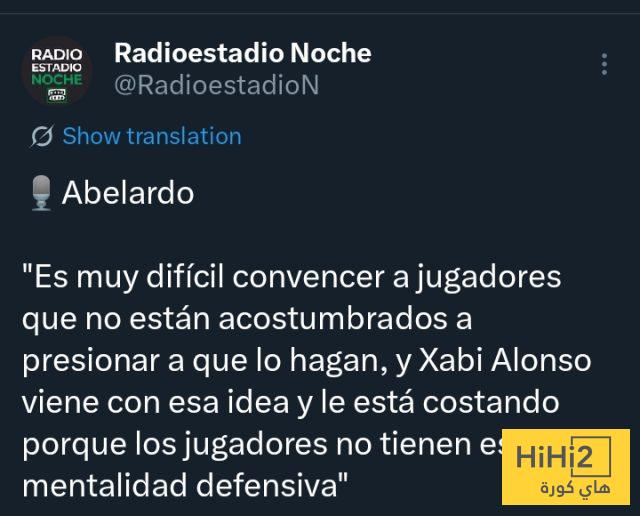Tap Show translation link

pyautogui.click(x=151, y=136)
